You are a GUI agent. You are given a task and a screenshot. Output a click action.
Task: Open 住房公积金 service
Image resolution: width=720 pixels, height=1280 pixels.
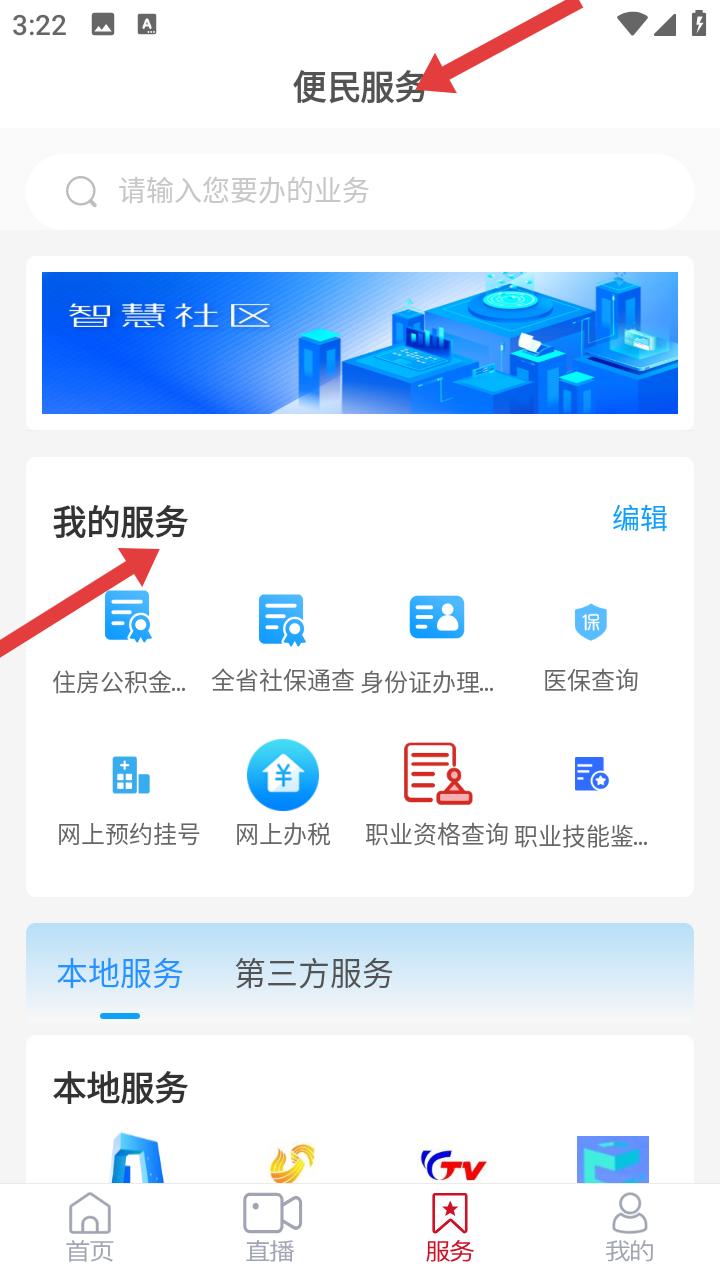pos(127,640)
